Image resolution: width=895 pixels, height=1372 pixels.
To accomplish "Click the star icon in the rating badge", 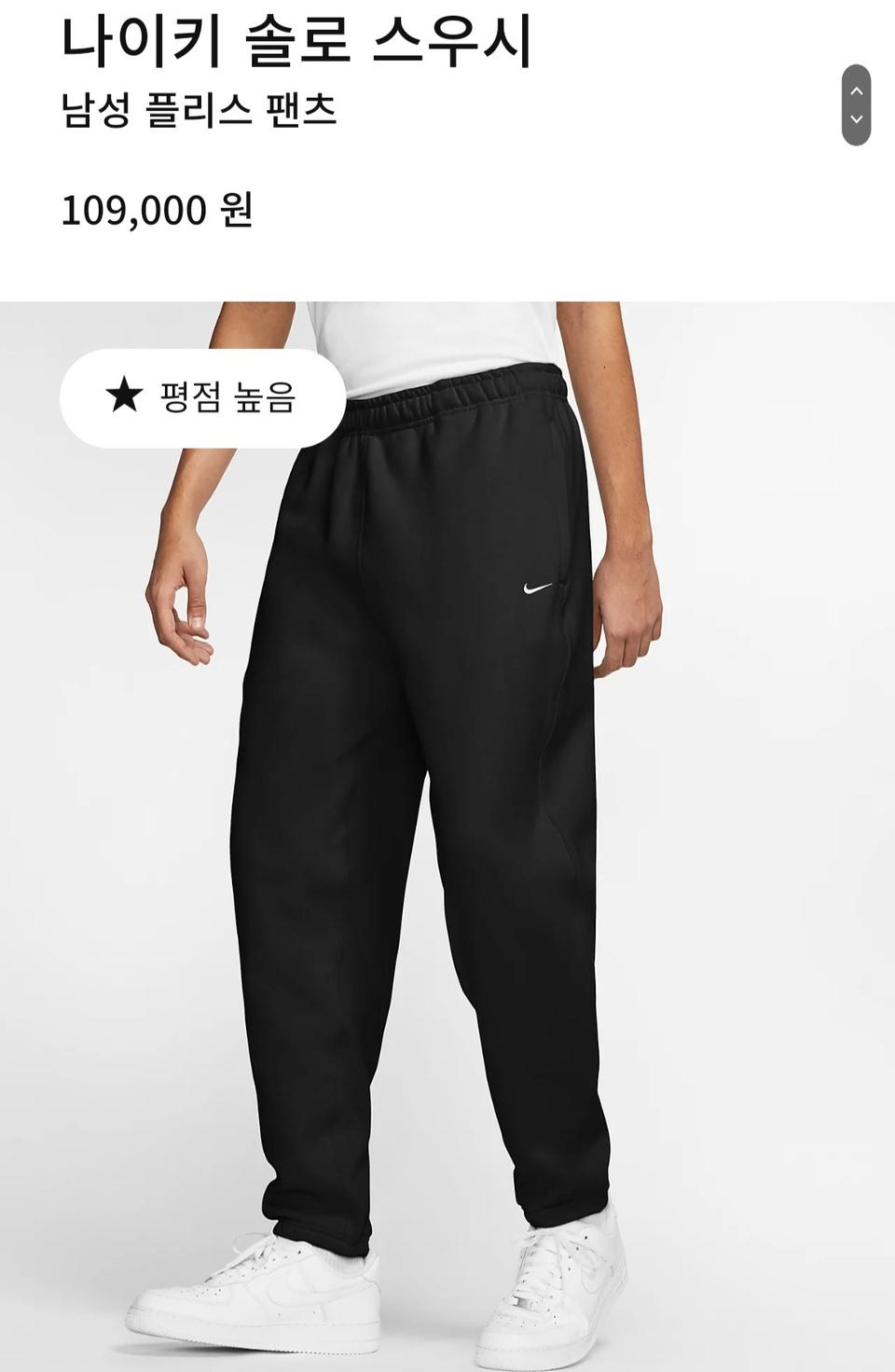I will [x=123, y=398].
